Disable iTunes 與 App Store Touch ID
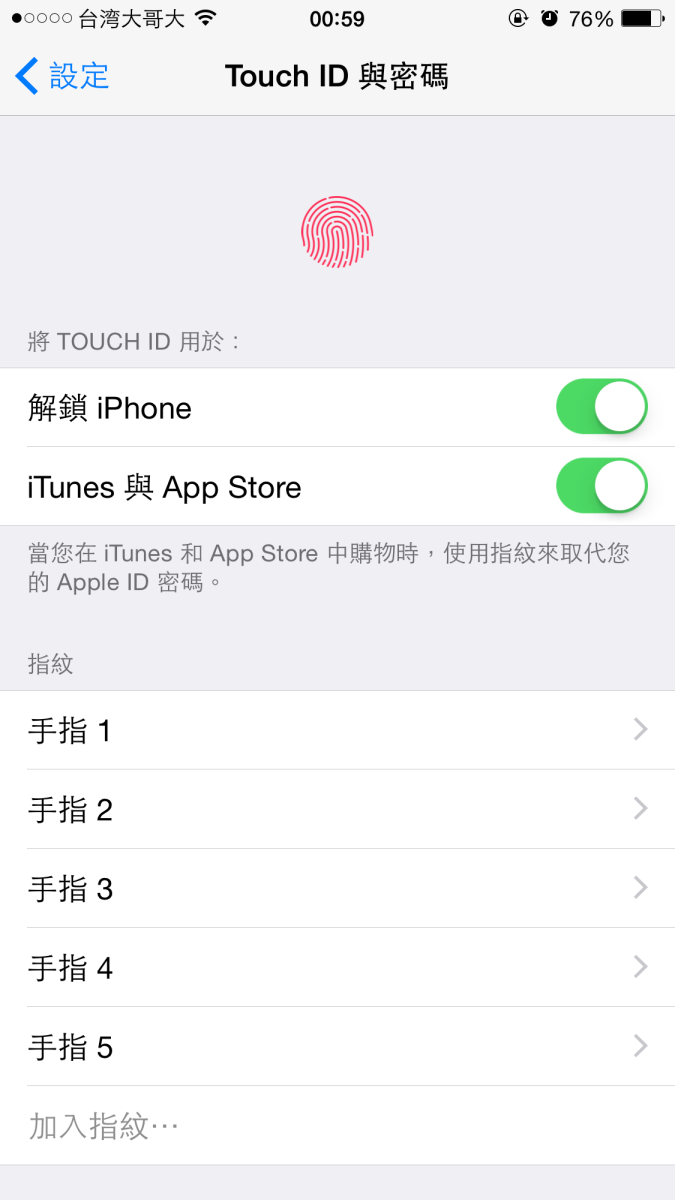675x1200 pixels. (x=601, y=486)
